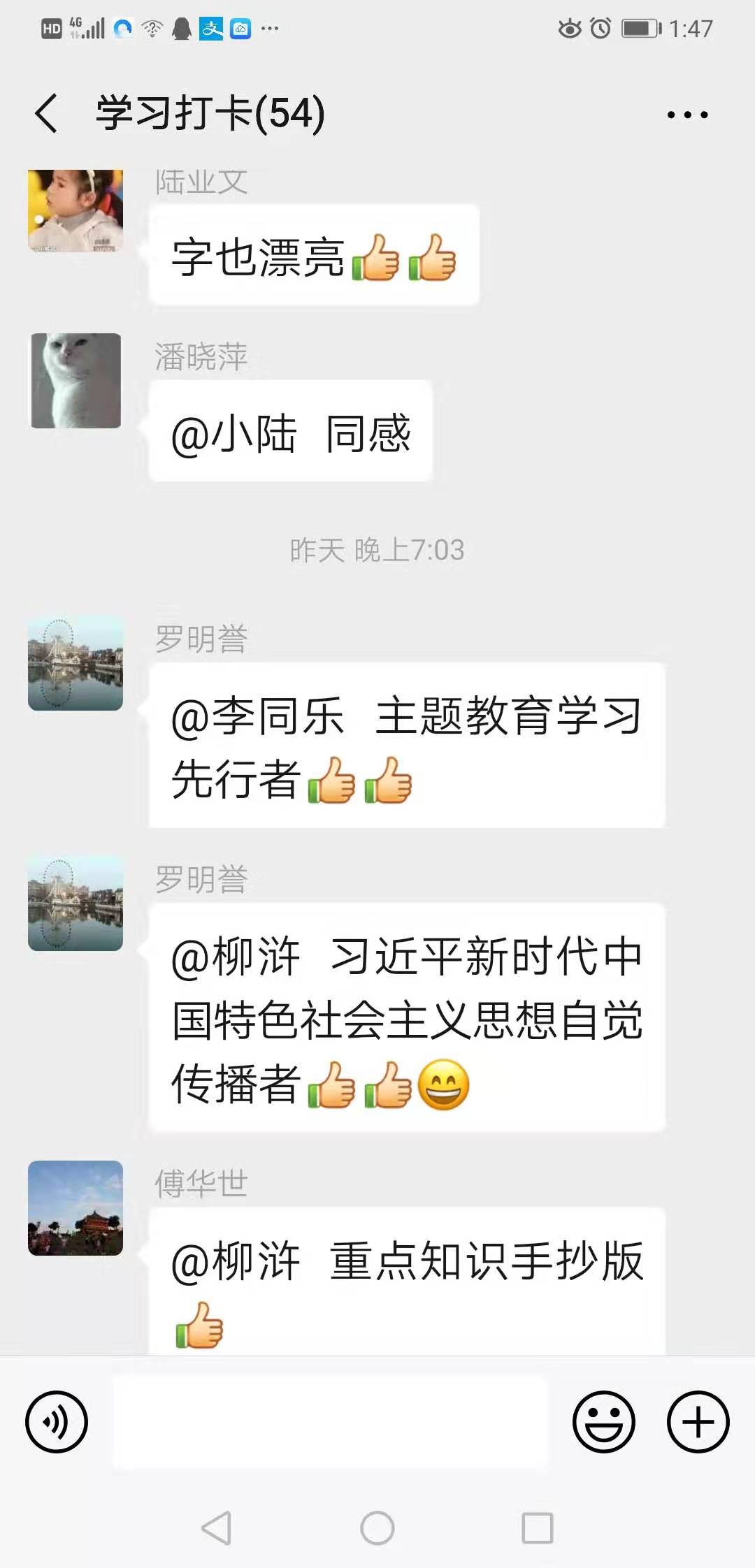Open the group chat overflow menu
This screenshot has width=755, height=1568.
[687, 115]
